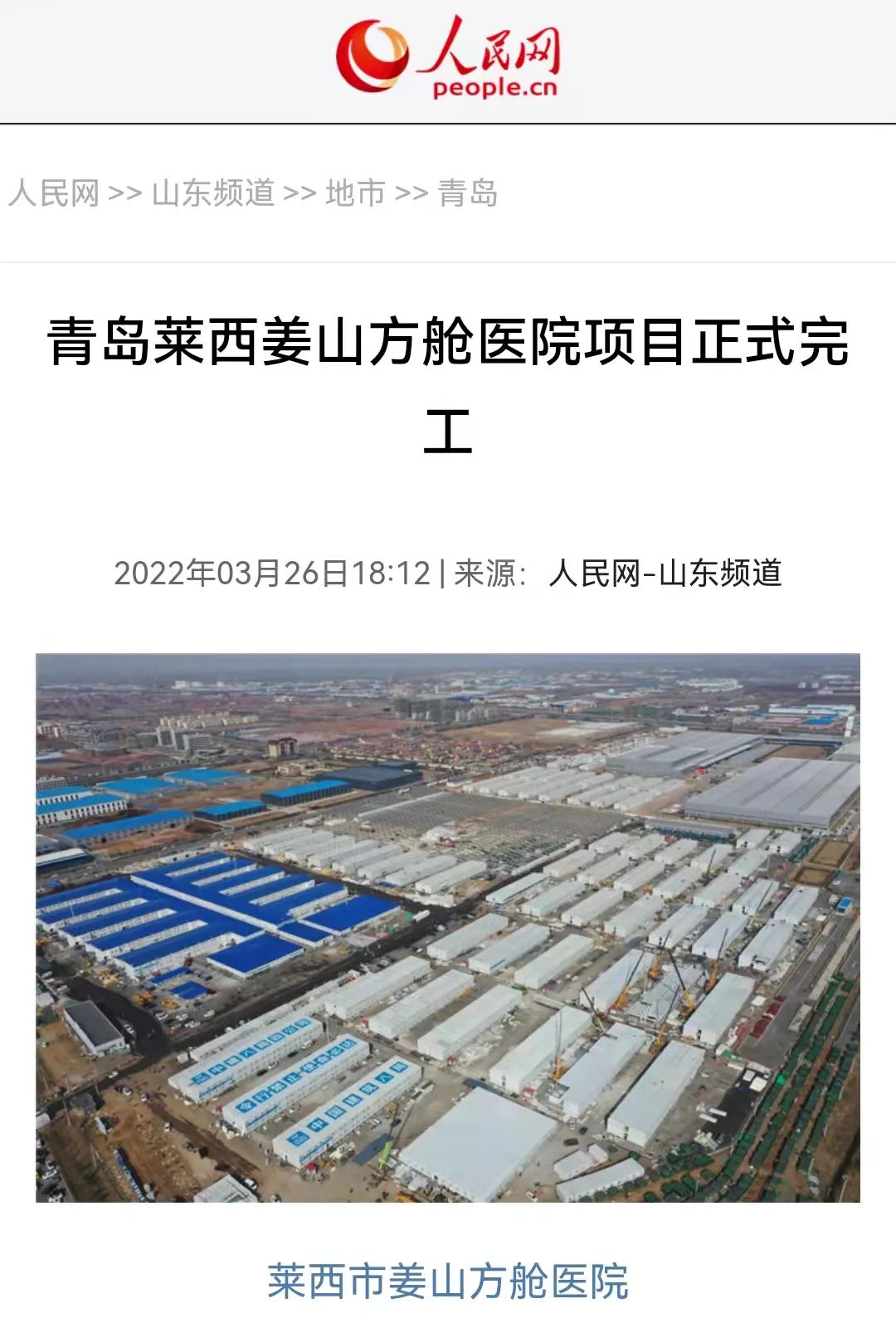The image size is (896, 1328).
Task: Tap the people.cn logo to go home
Action: 448,56
